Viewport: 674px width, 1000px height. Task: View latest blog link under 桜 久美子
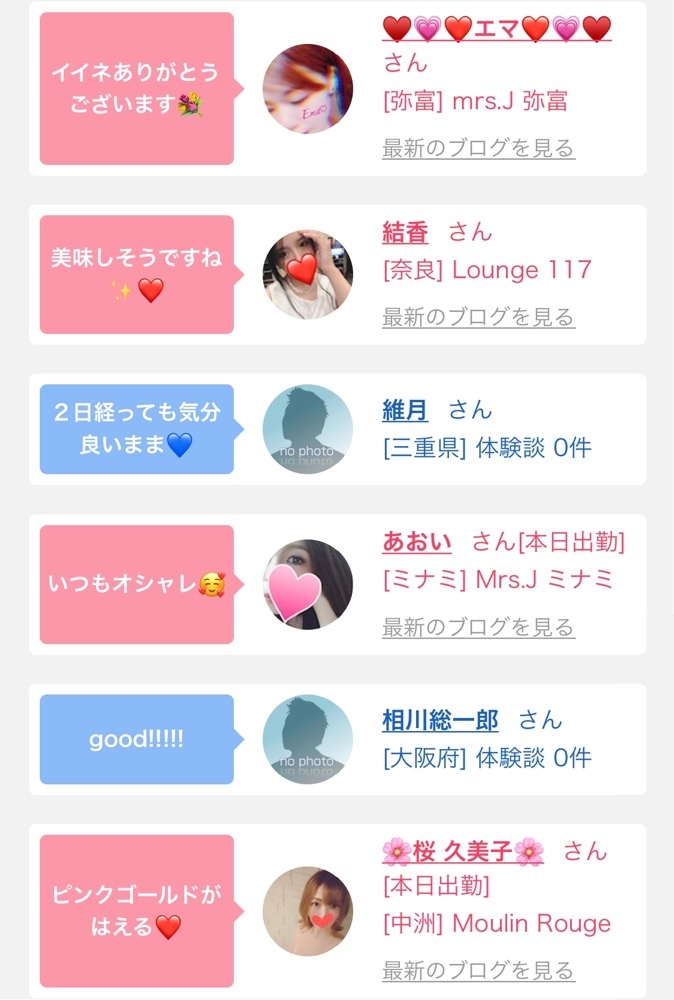point(478,970)
